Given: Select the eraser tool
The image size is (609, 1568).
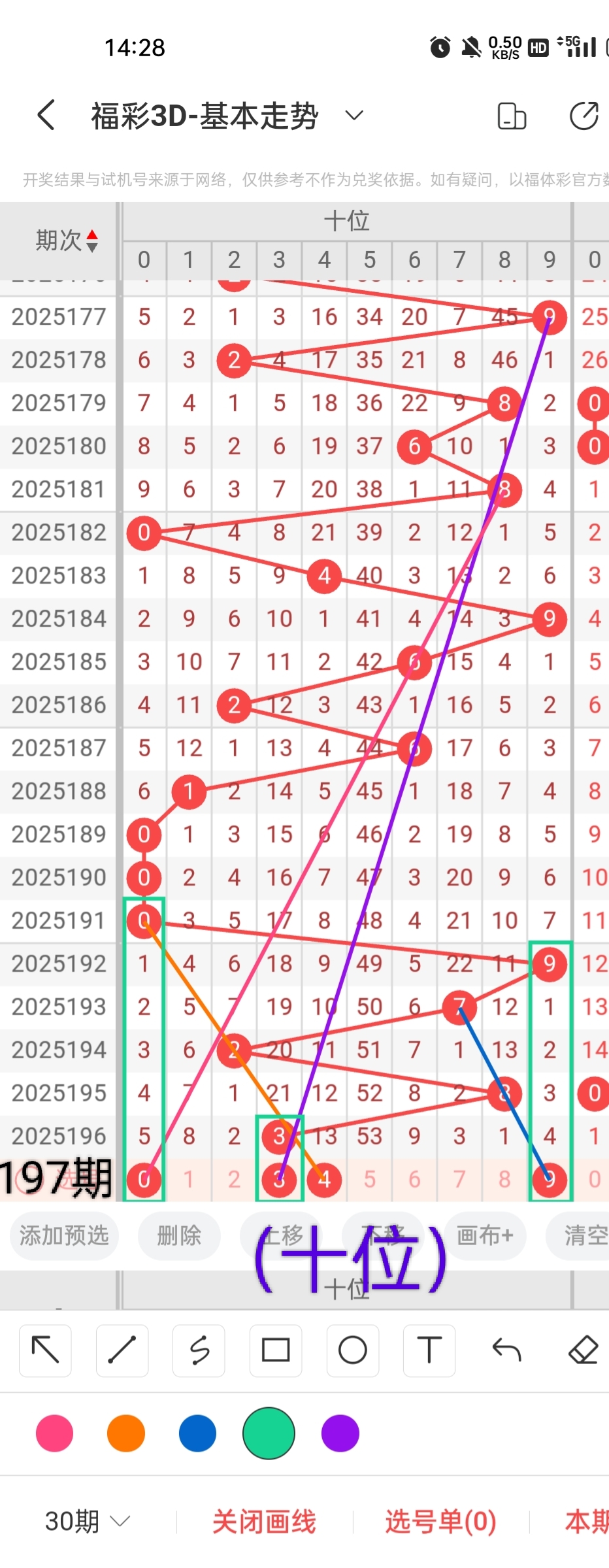Looking at the screenshot, I should 584,1350.
